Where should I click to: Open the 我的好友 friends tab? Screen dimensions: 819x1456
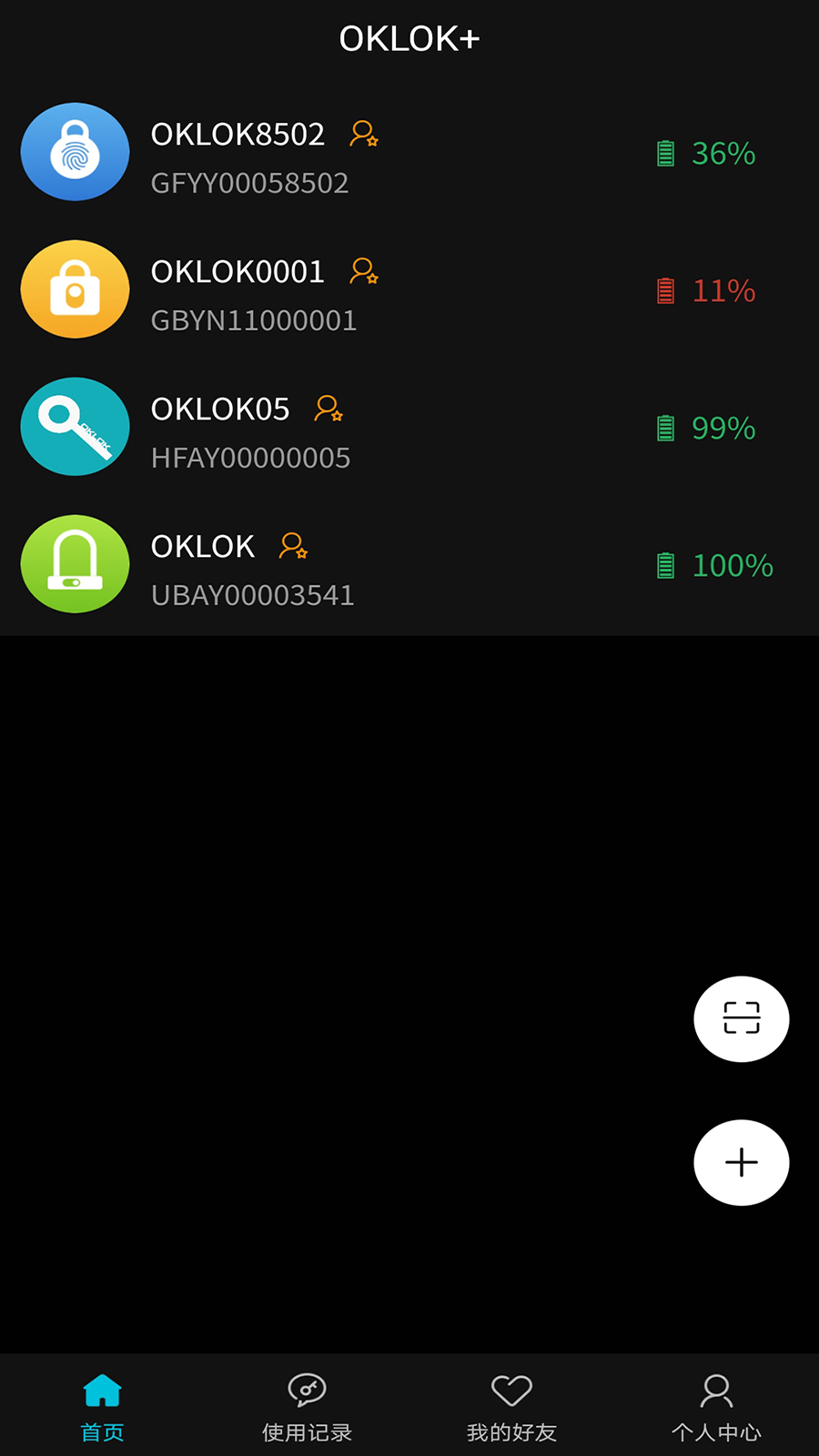tap(511, 1406)
